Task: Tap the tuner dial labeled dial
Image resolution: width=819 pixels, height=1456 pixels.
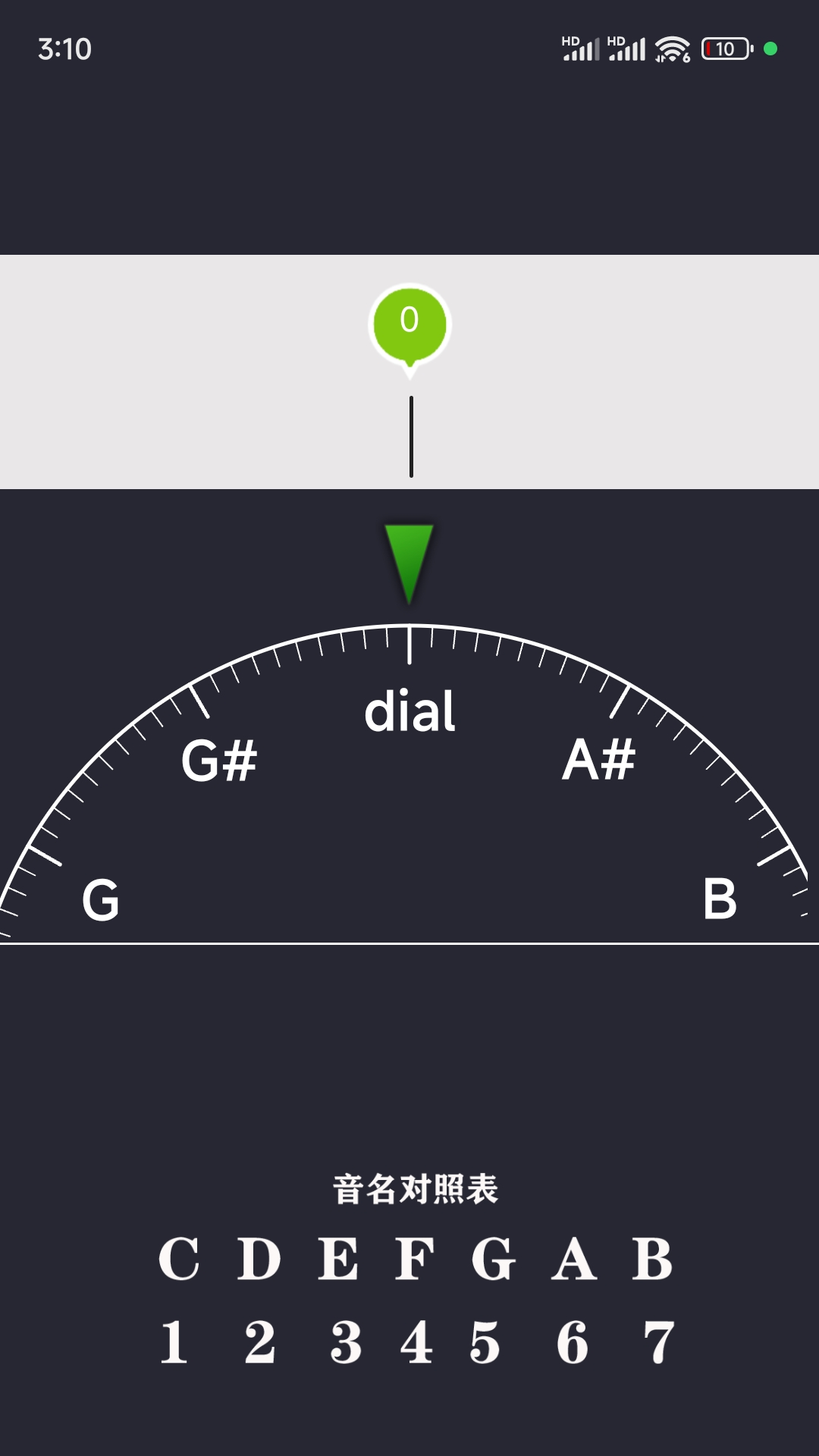Action: coord(409,781)
